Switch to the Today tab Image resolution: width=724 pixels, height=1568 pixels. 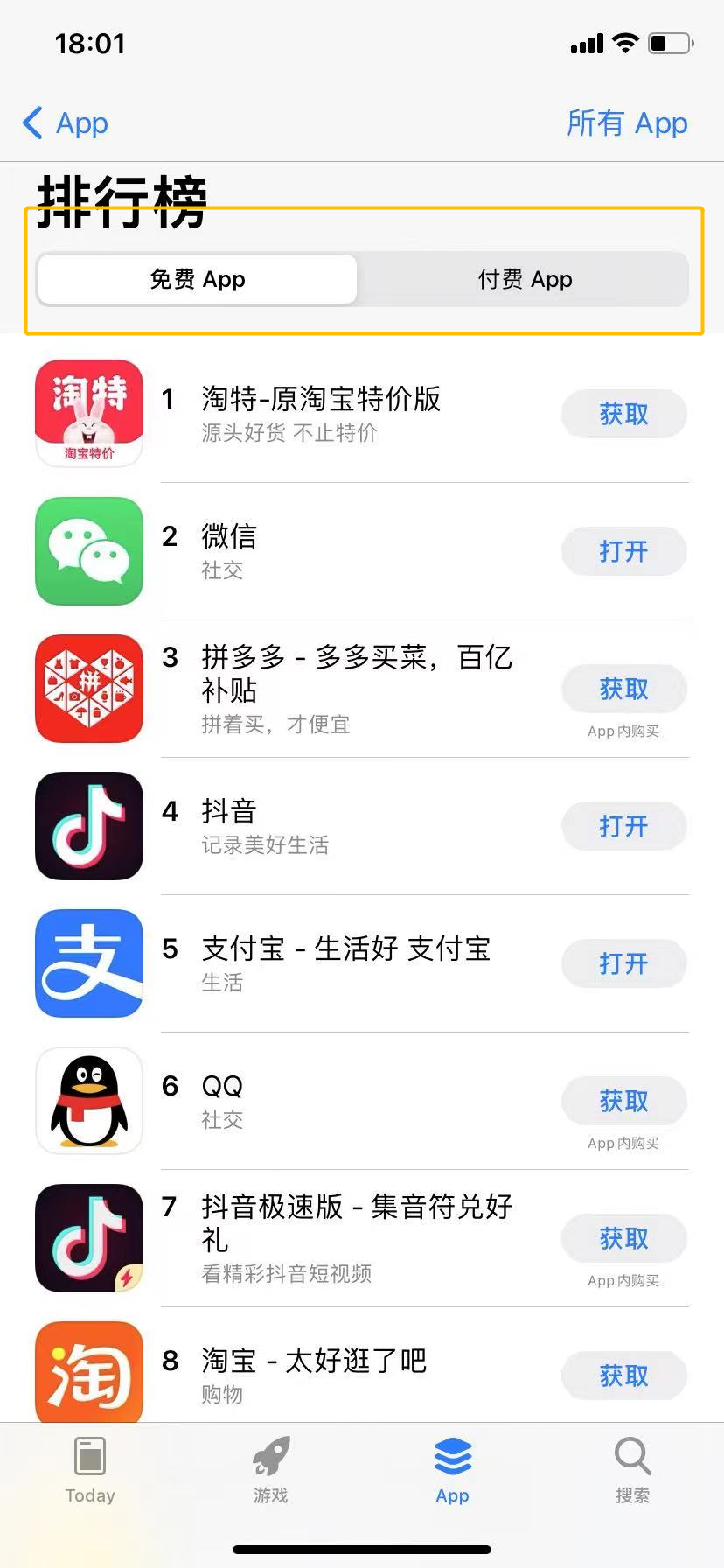tap(90, 1470)
